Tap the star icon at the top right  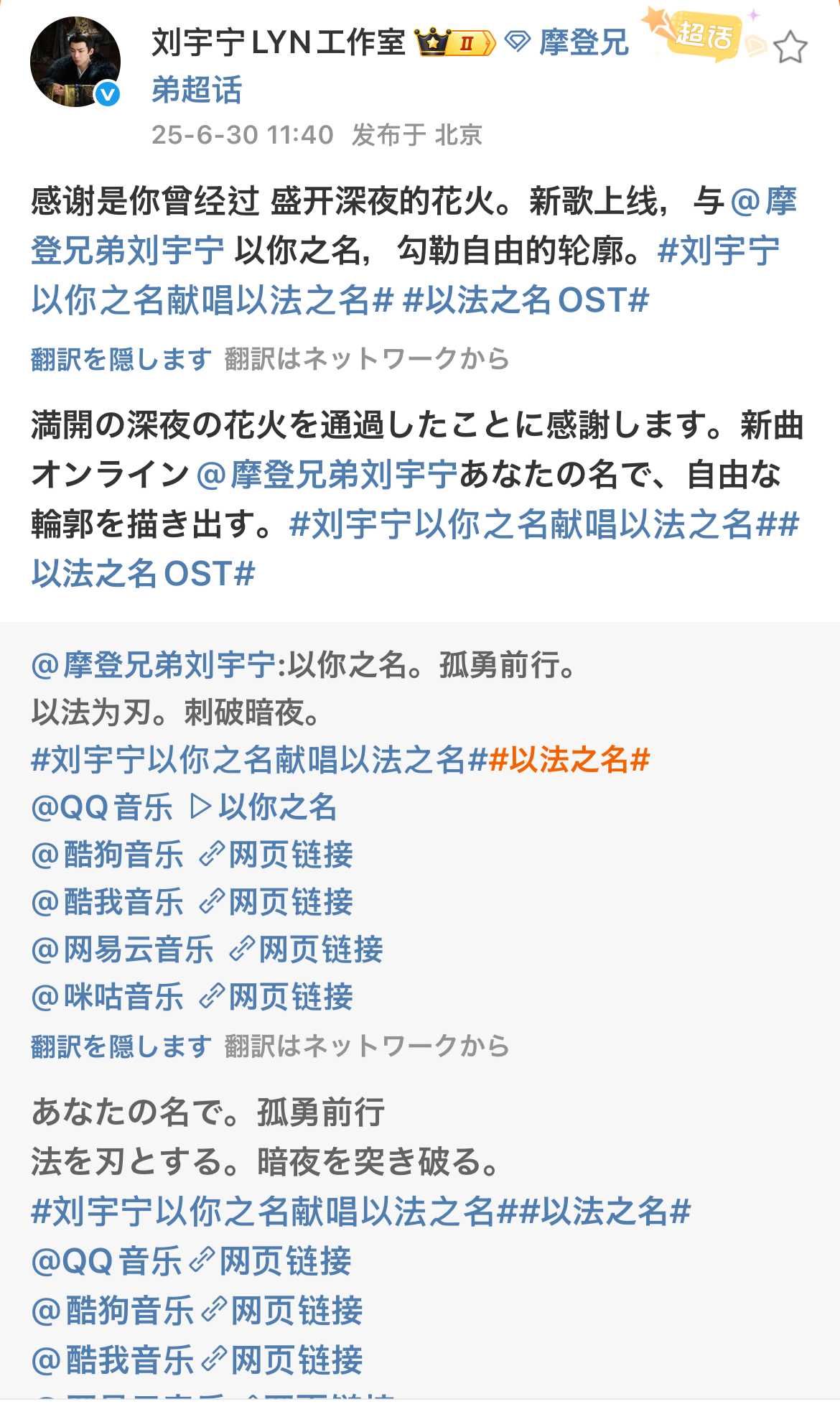(790, 47)
